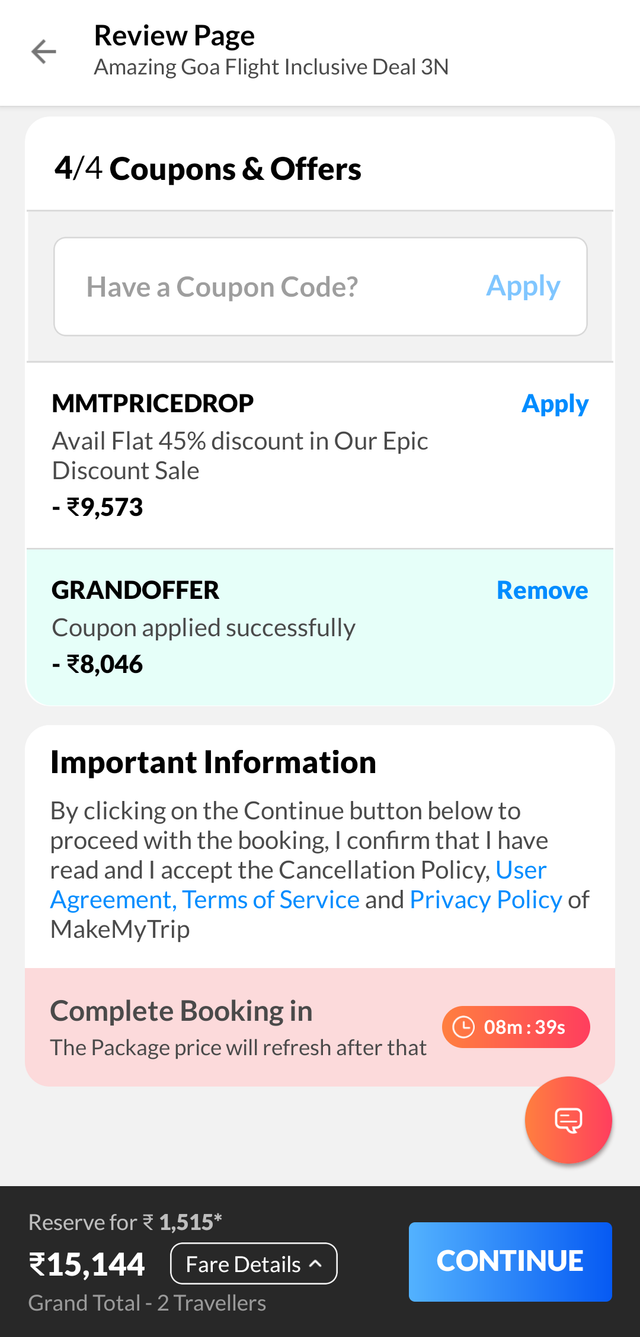Continue with the booking
640x1337 pixels.
coord(510,1261)
